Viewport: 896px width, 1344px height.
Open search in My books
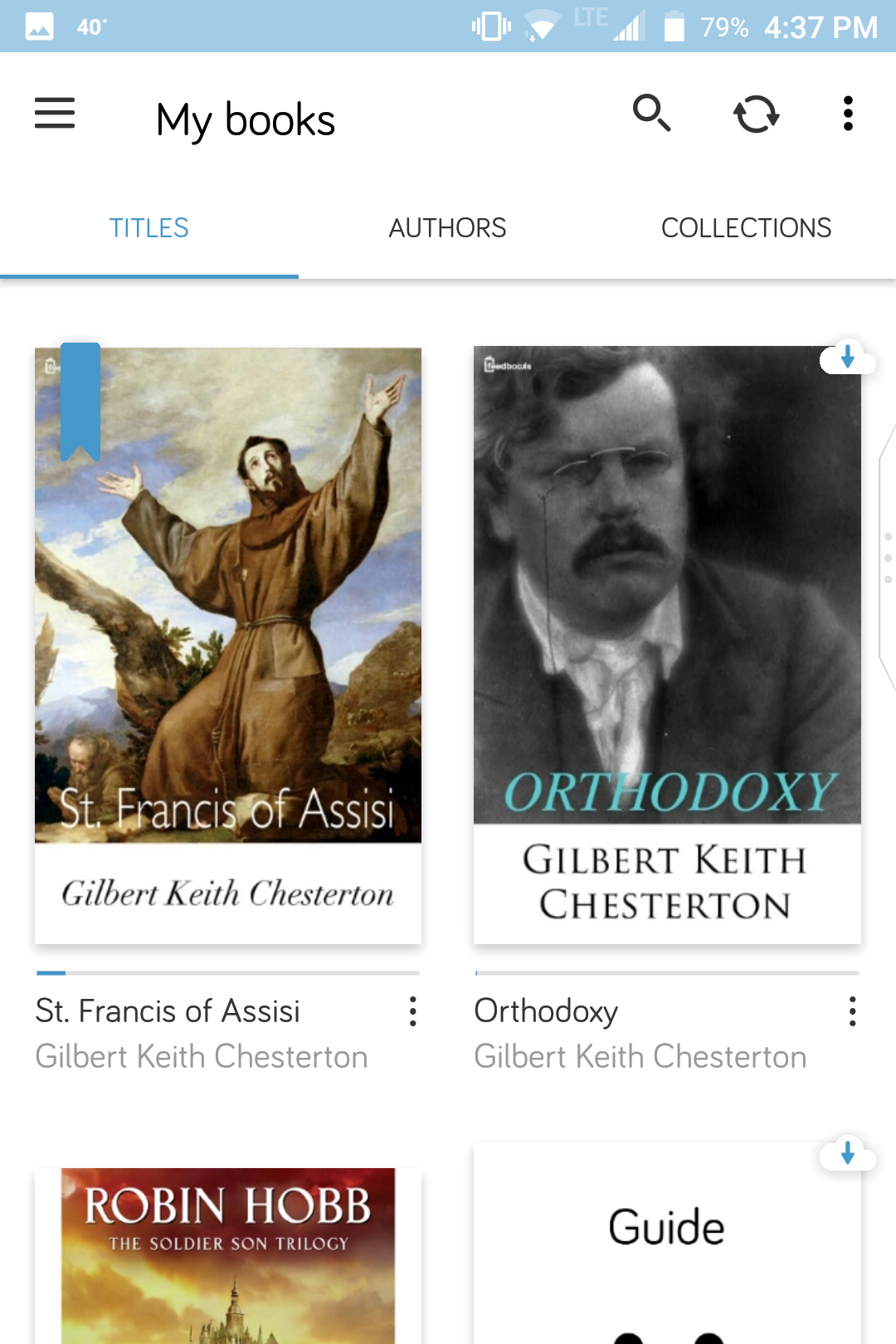pos(651,114)
